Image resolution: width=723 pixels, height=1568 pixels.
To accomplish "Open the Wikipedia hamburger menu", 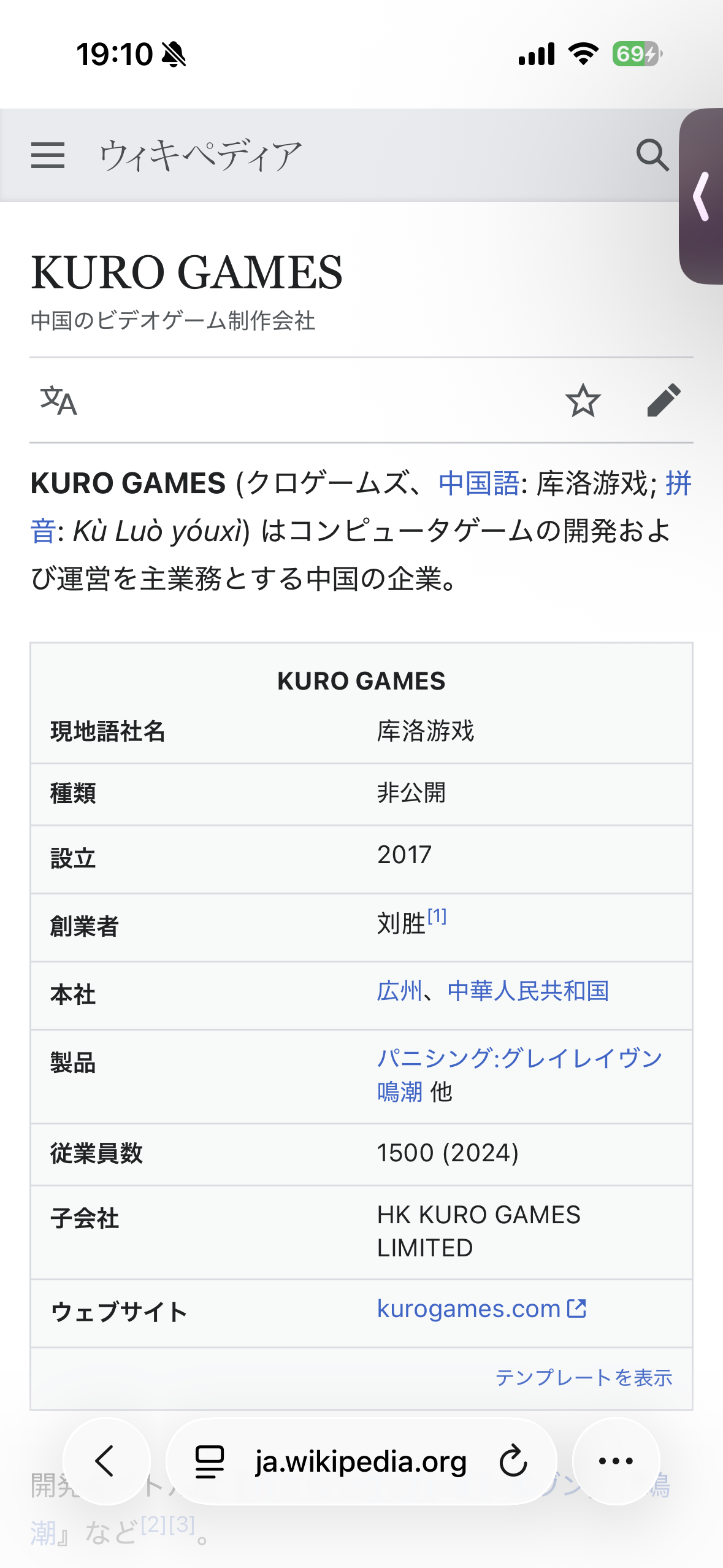I will [48, 155].
